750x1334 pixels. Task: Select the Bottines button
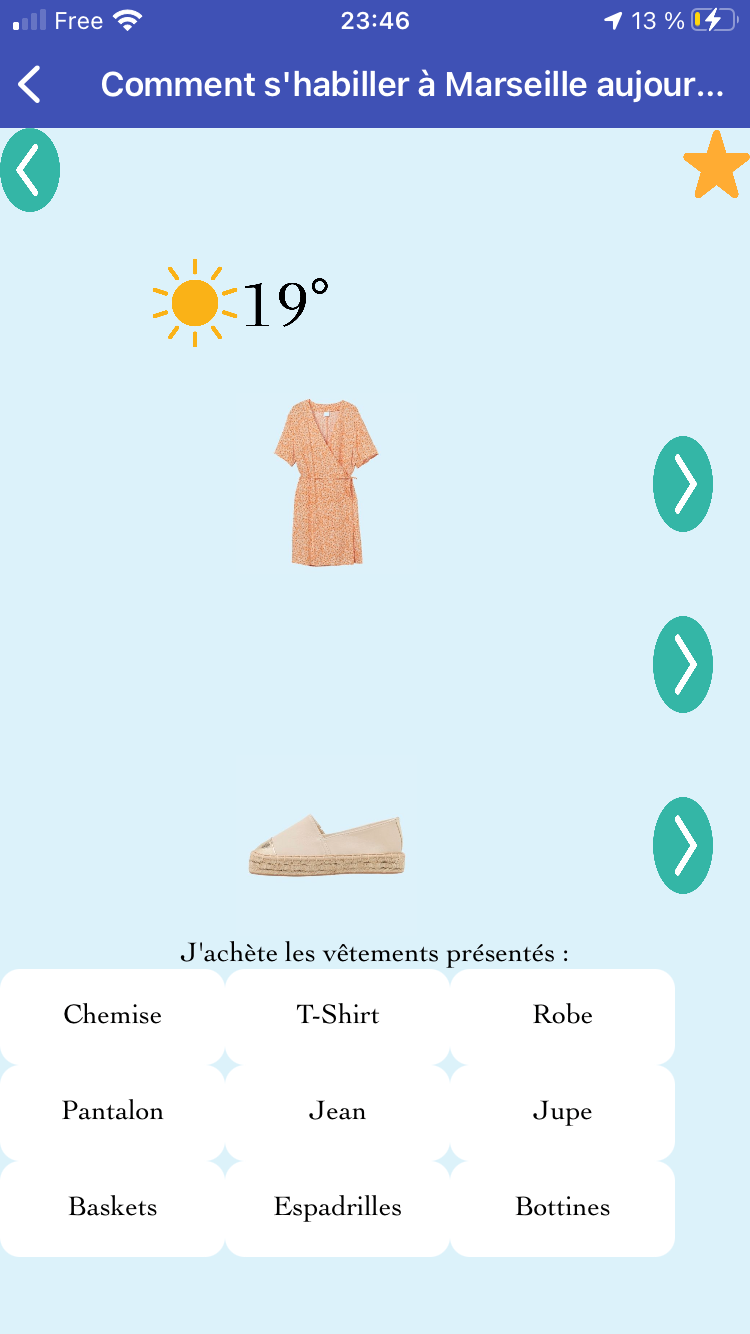562,1207
